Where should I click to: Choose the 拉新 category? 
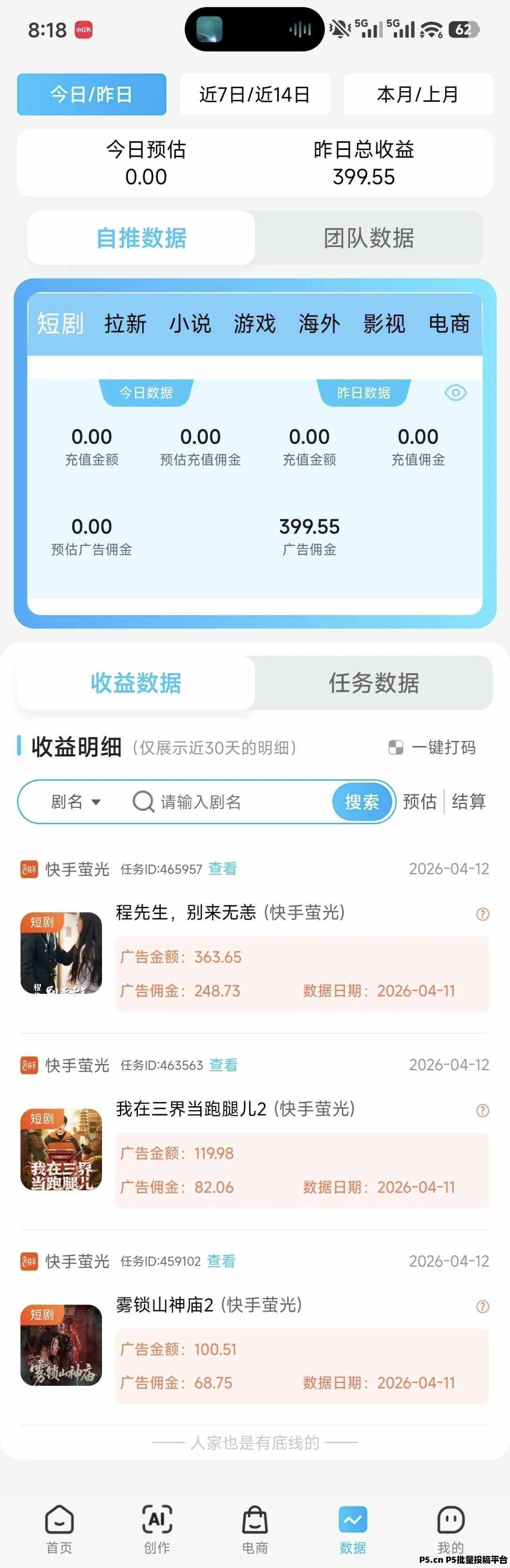[125, 323]
